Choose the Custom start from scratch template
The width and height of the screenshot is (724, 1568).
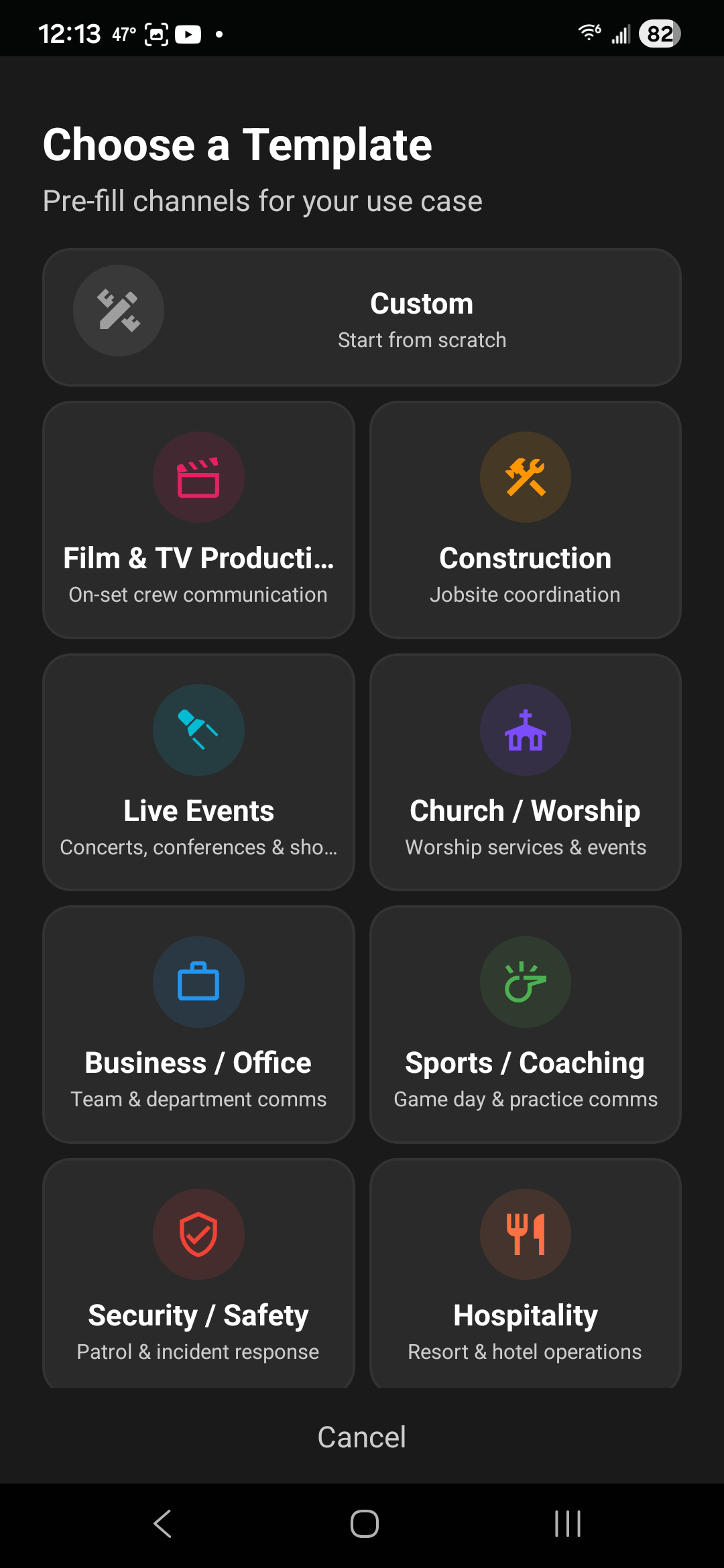click(361, 316)
